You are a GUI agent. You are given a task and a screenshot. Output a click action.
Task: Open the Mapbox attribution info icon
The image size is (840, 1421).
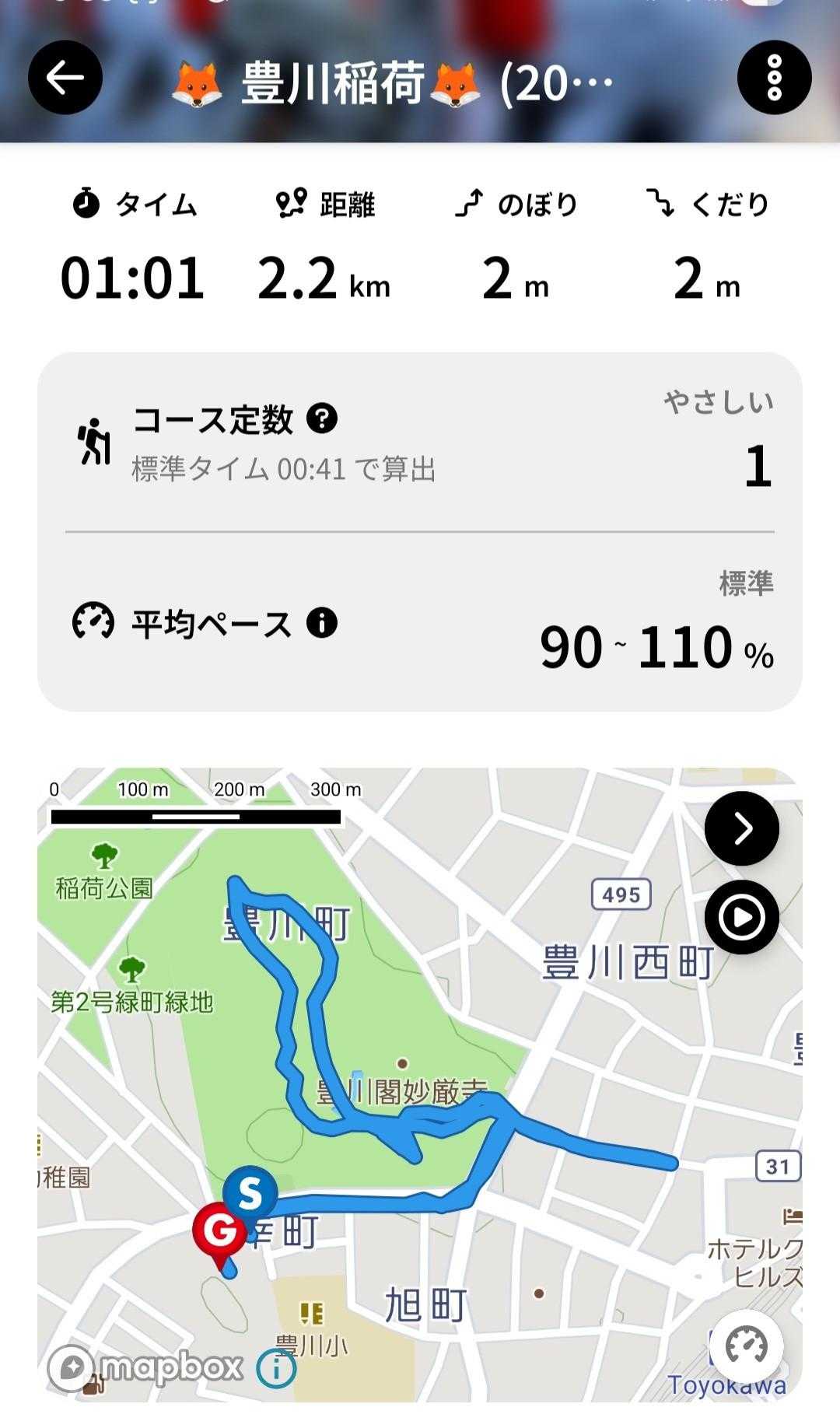[x=276, y=1368]
